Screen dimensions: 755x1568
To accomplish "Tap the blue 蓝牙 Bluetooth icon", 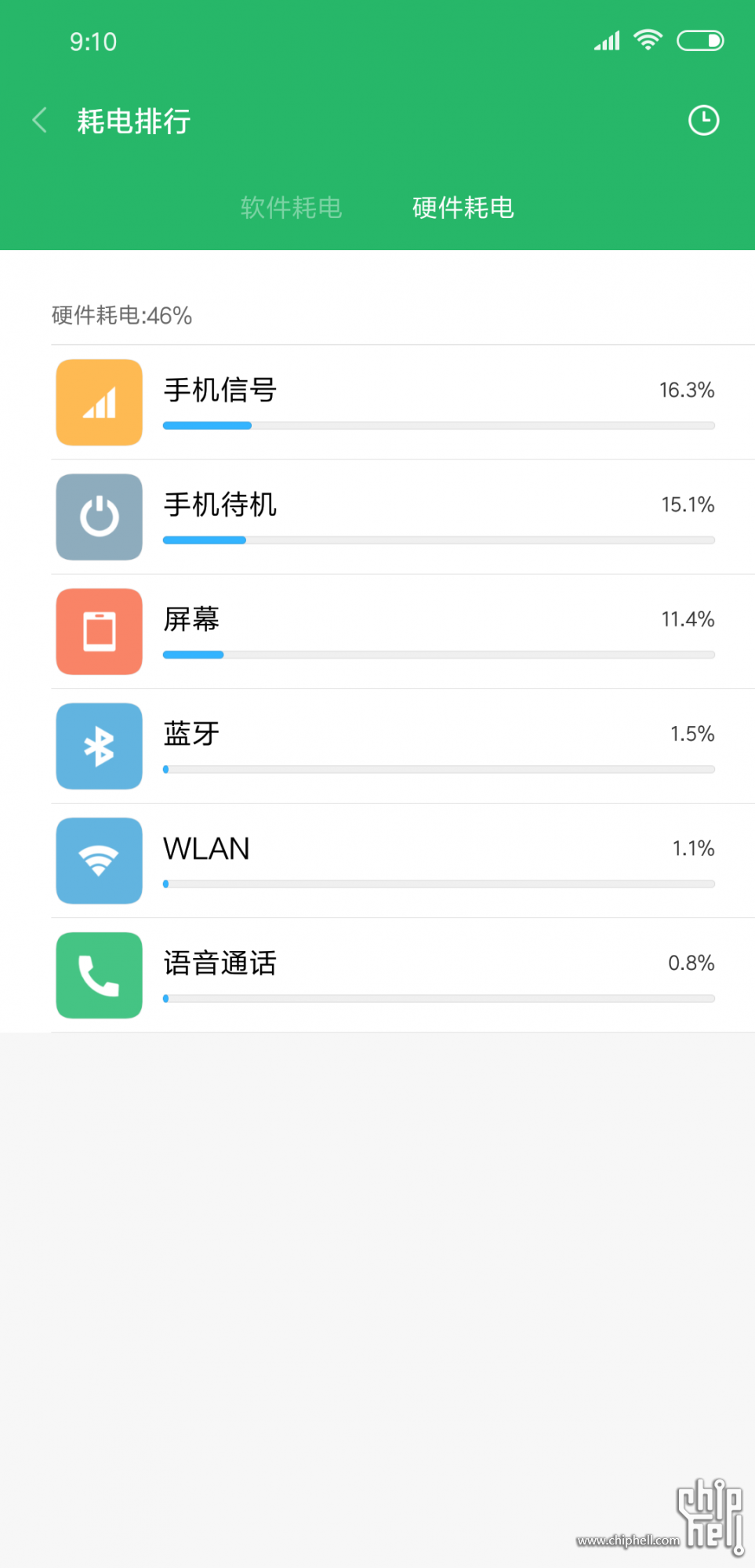I will pos(99,746).
